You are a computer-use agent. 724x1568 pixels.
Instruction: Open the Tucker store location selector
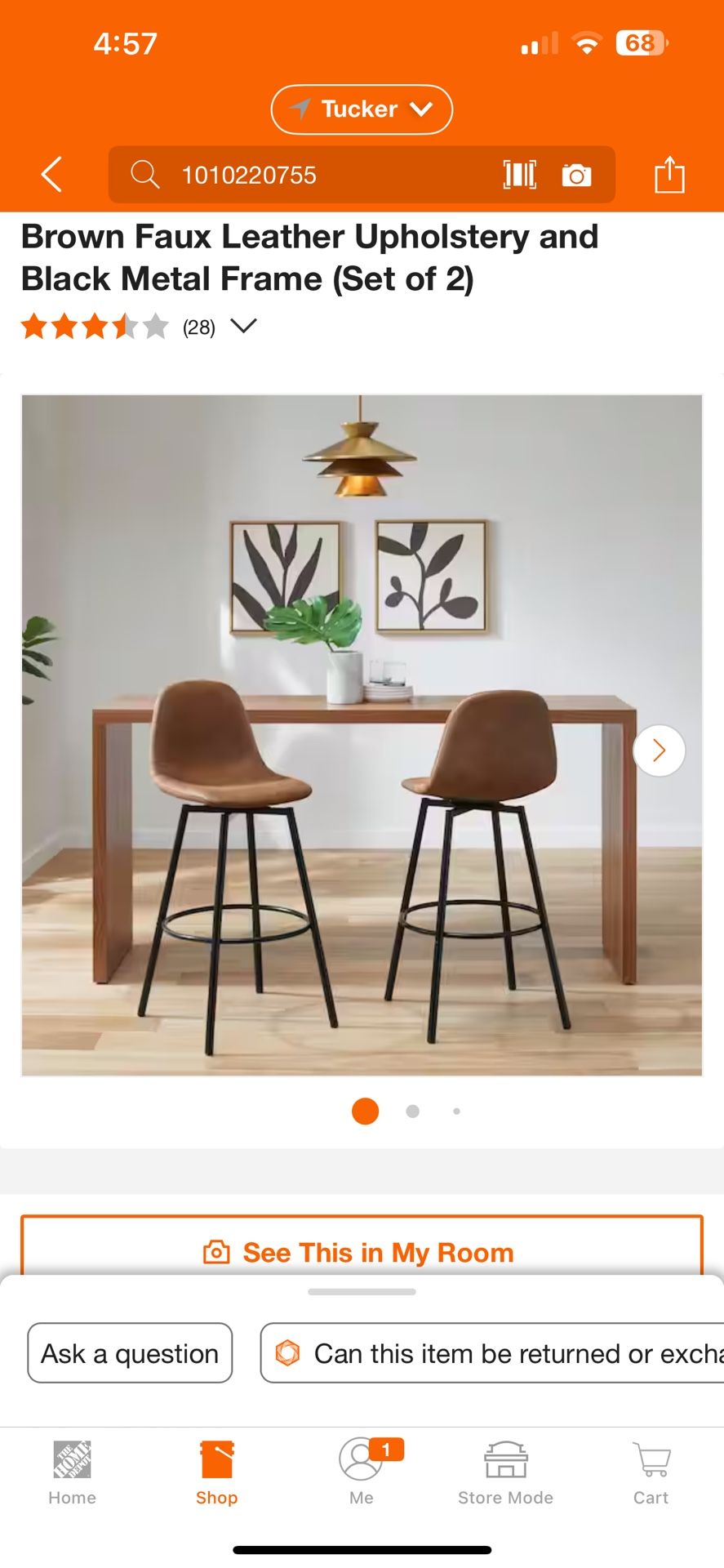[362, 109]
